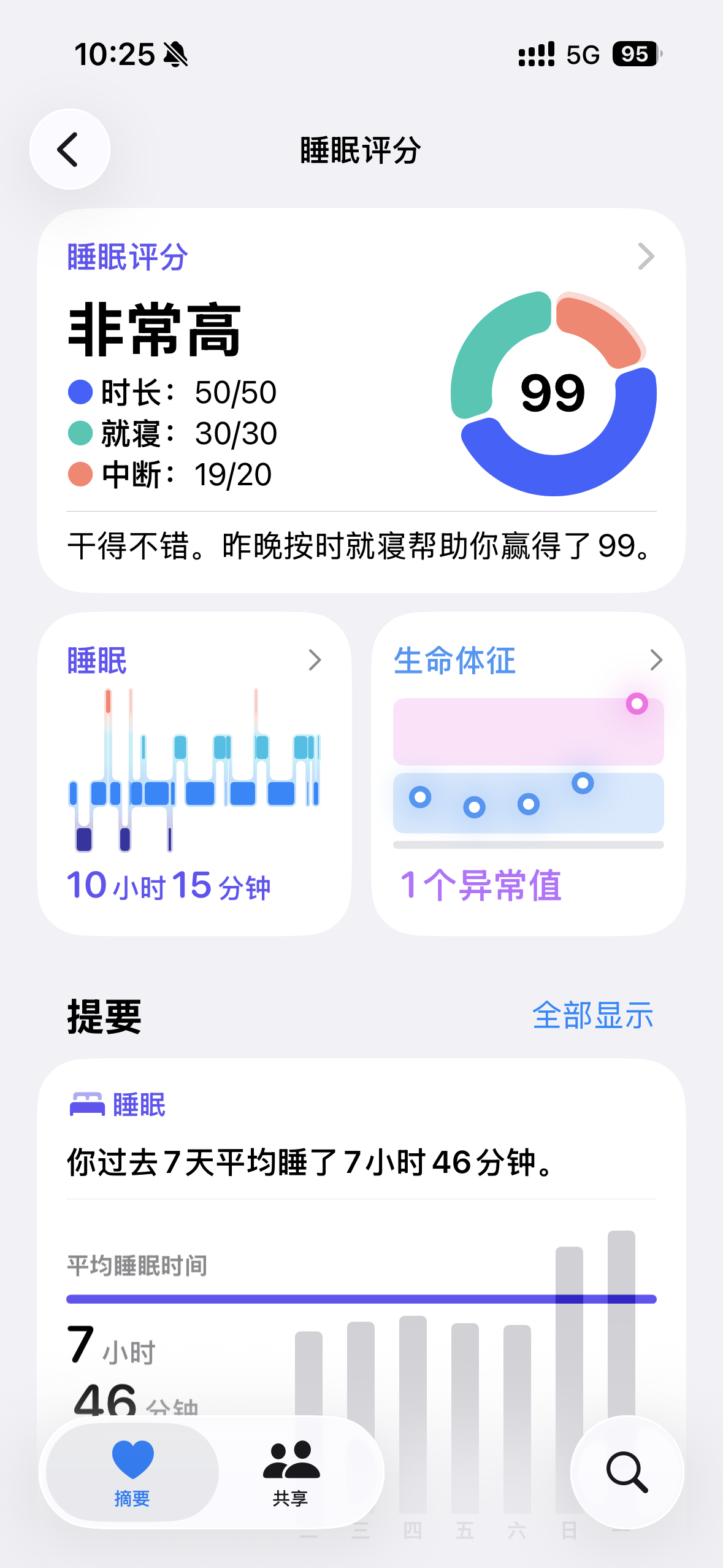Open search with the magnifier button
This screenshot has width=723, height=1568.
pyautogui.click(x=627, y=1472)
